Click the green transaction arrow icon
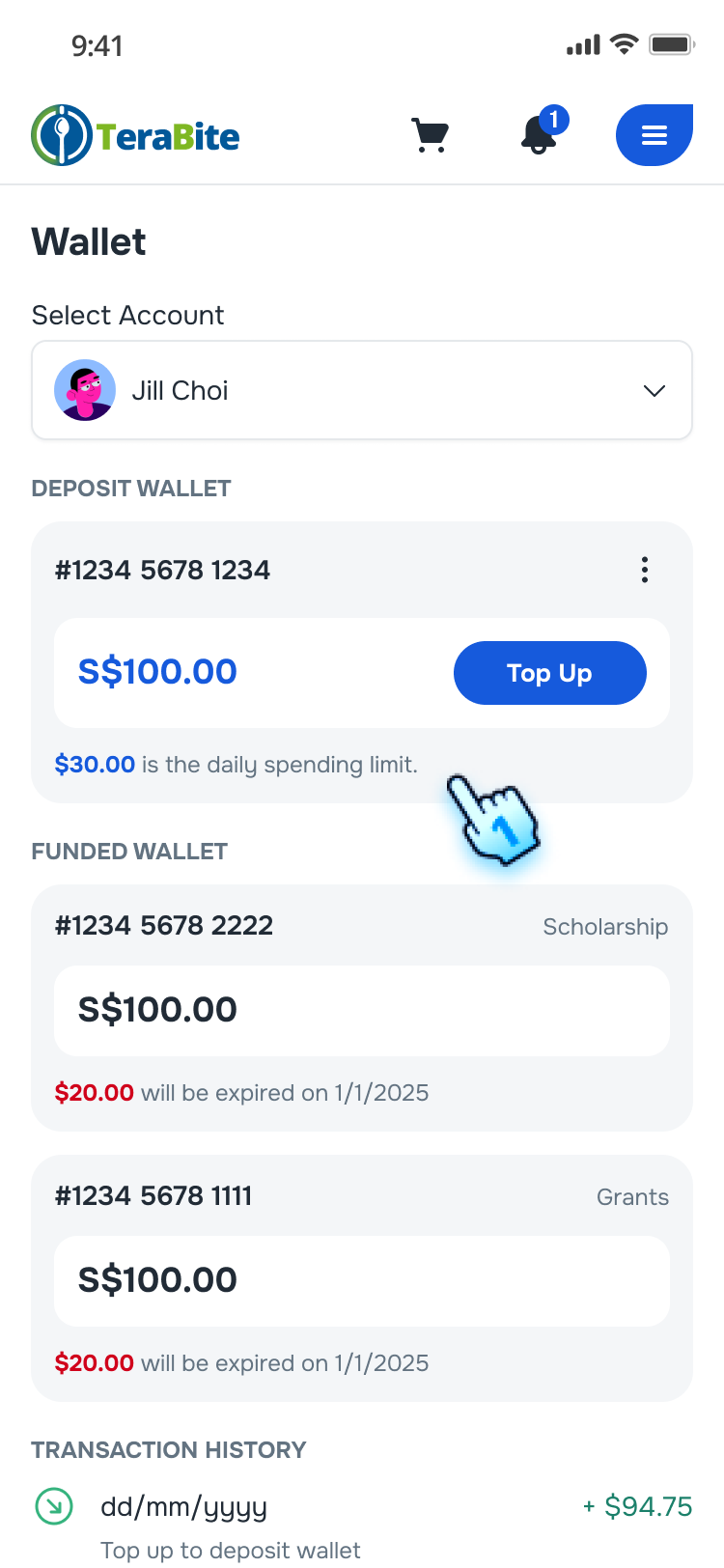The height and width of the screenshot is (1568, 724). 53,1506
